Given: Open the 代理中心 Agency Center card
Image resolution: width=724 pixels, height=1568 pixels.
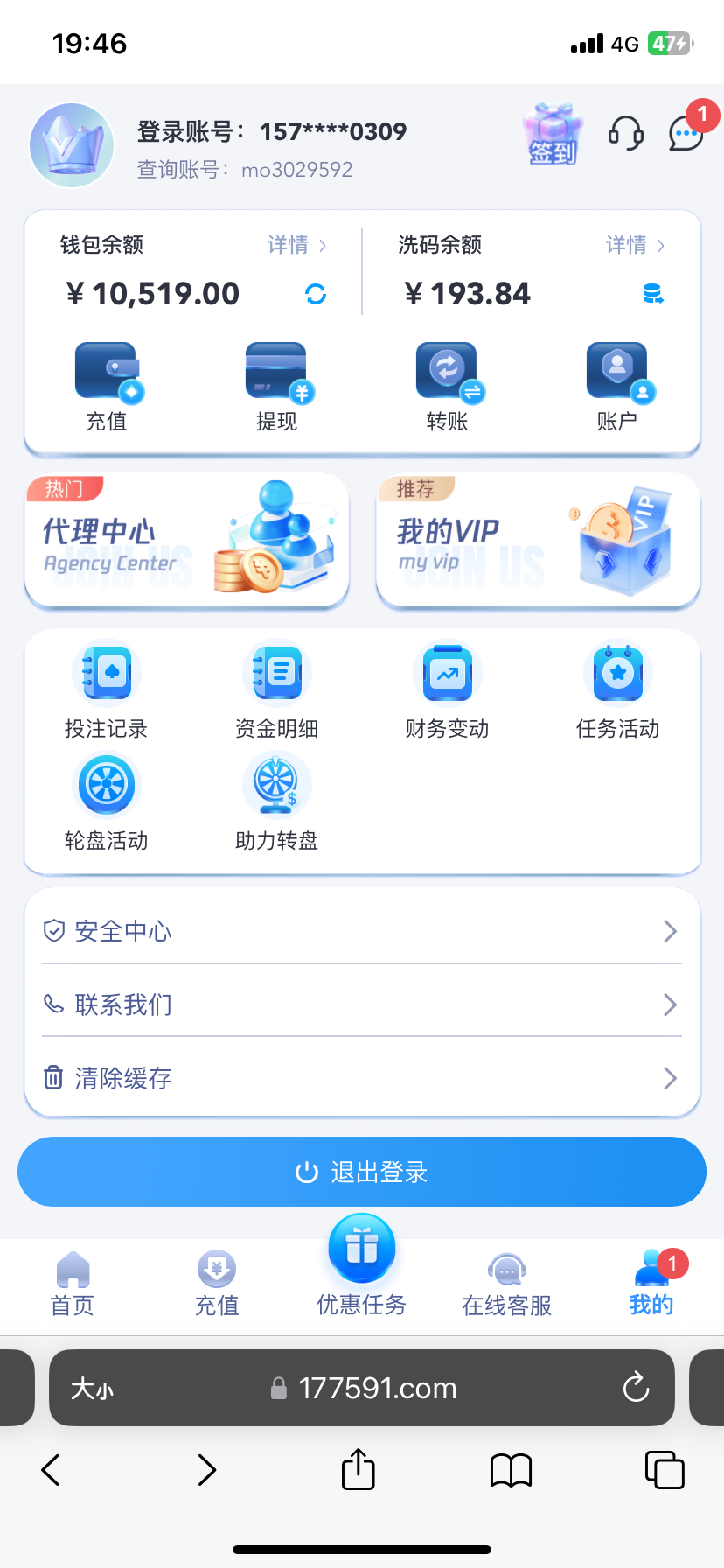Looking at the screenshot, I should pos(187,540).
